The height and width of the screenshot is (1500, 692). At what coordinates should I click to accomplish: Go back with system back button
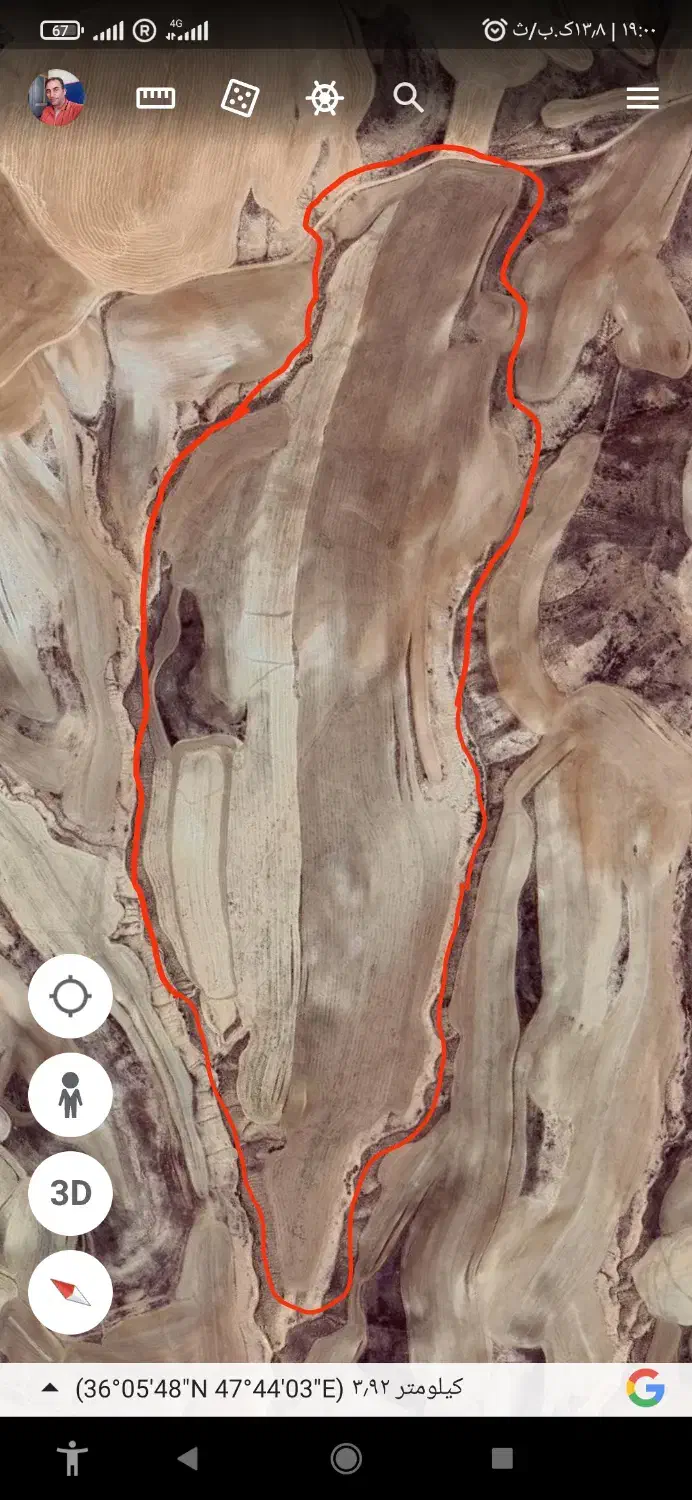click(188, 1458)
